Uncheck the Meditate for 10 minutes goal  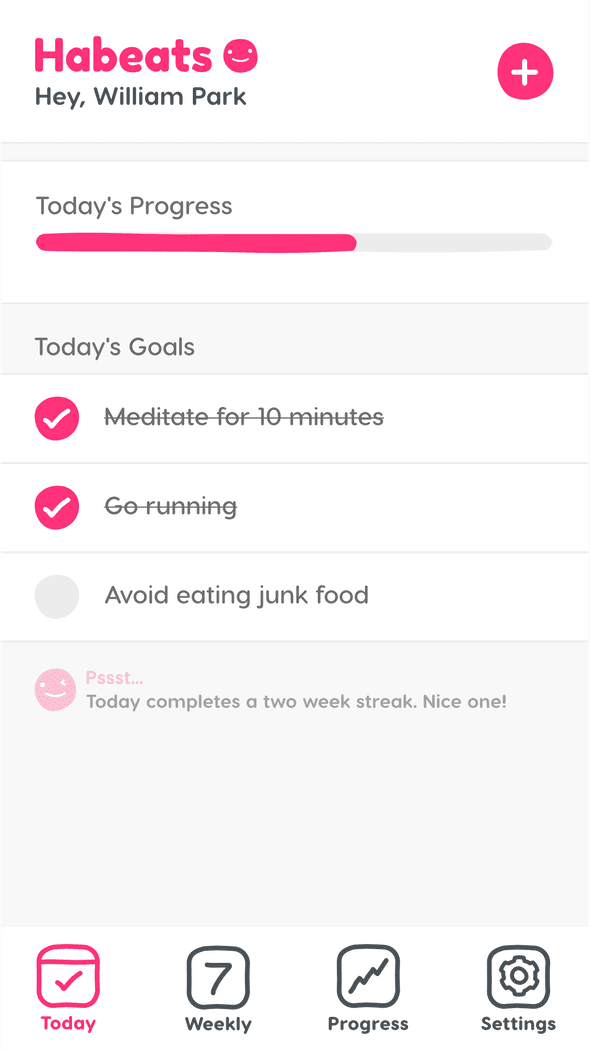[x=57, y=418]
